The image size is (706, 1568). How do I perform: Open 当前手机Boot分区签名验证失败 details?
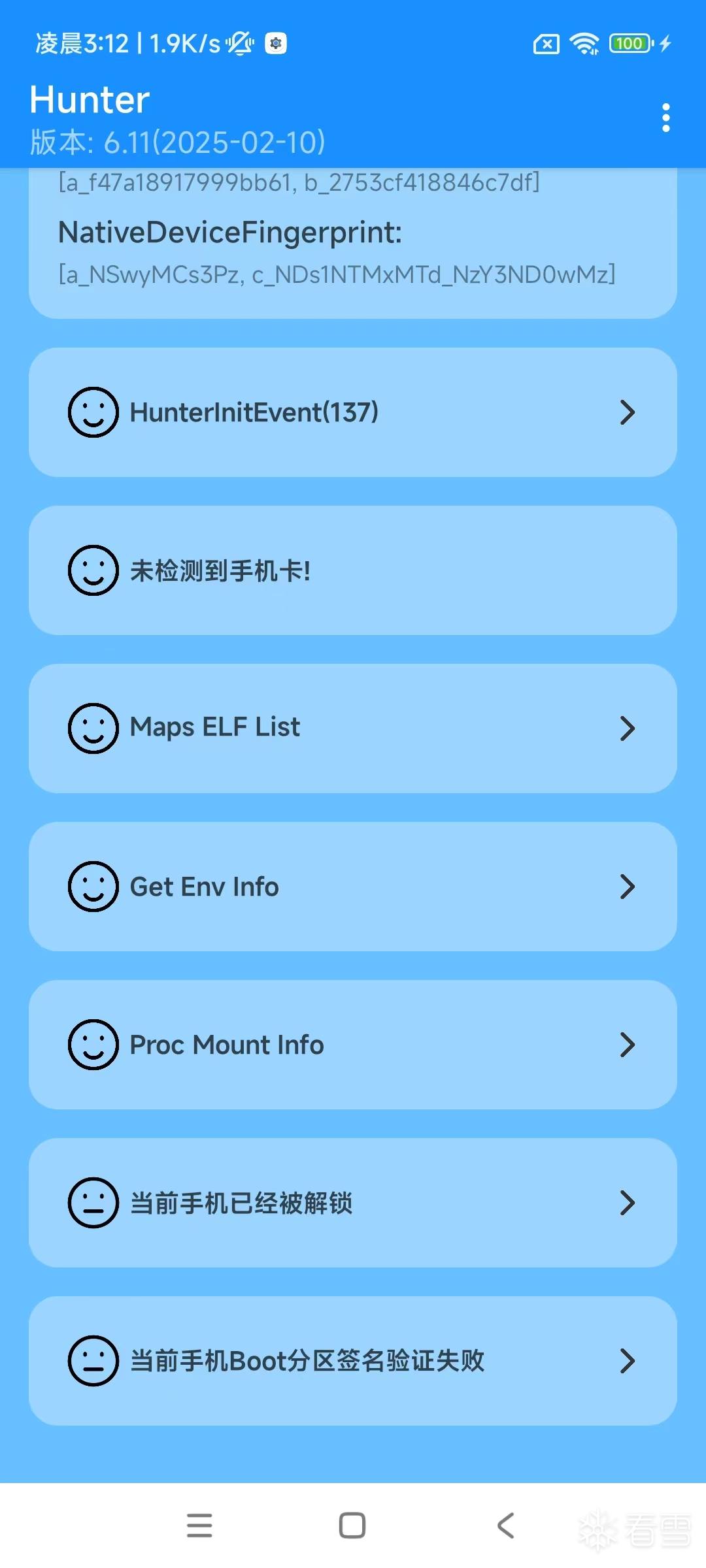(x=353, y=1361)
